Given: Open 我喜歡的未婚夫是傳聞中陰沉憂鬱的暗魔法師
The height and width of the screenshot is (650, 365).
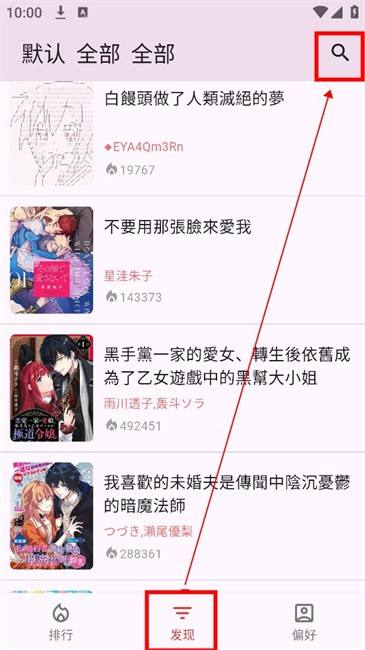Looking at the screenshot, I should tap(182, 516).
